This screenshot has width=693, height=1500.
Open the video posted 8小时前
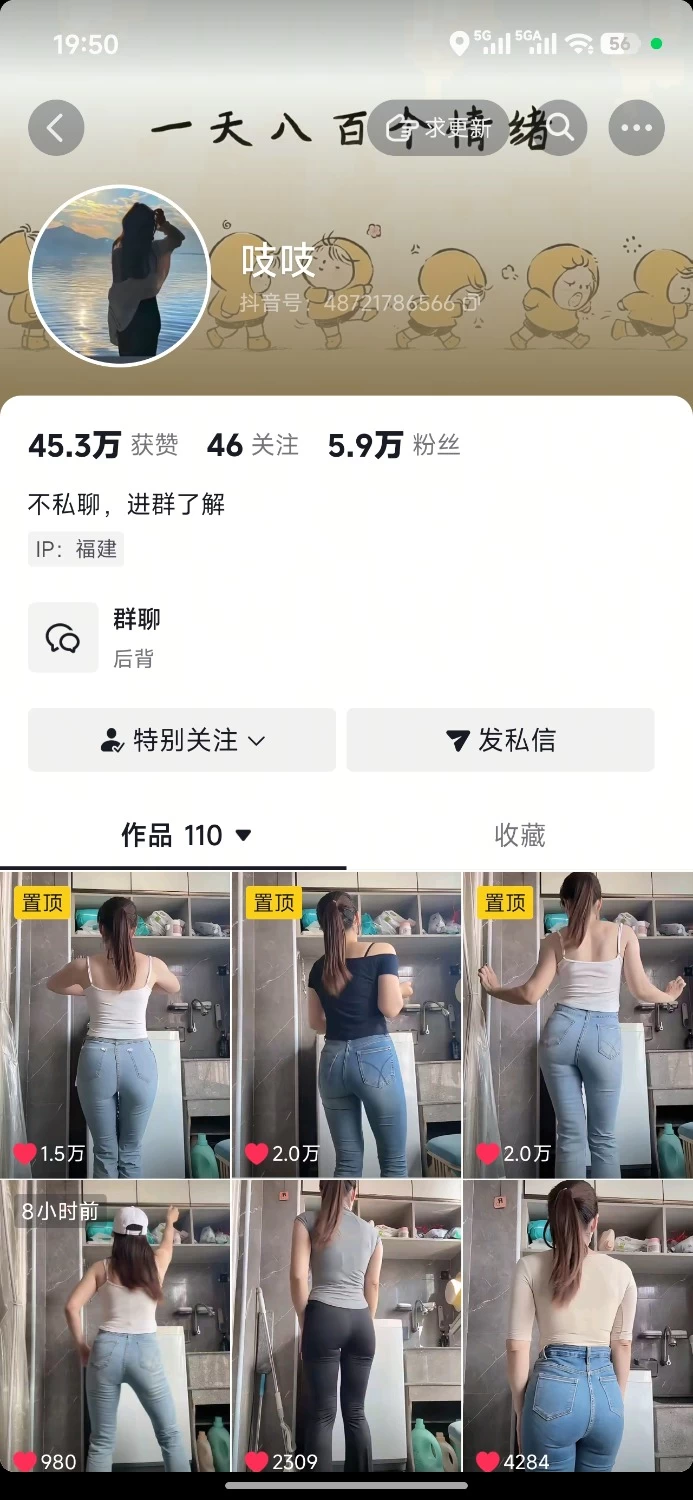tap(115, 1326)
